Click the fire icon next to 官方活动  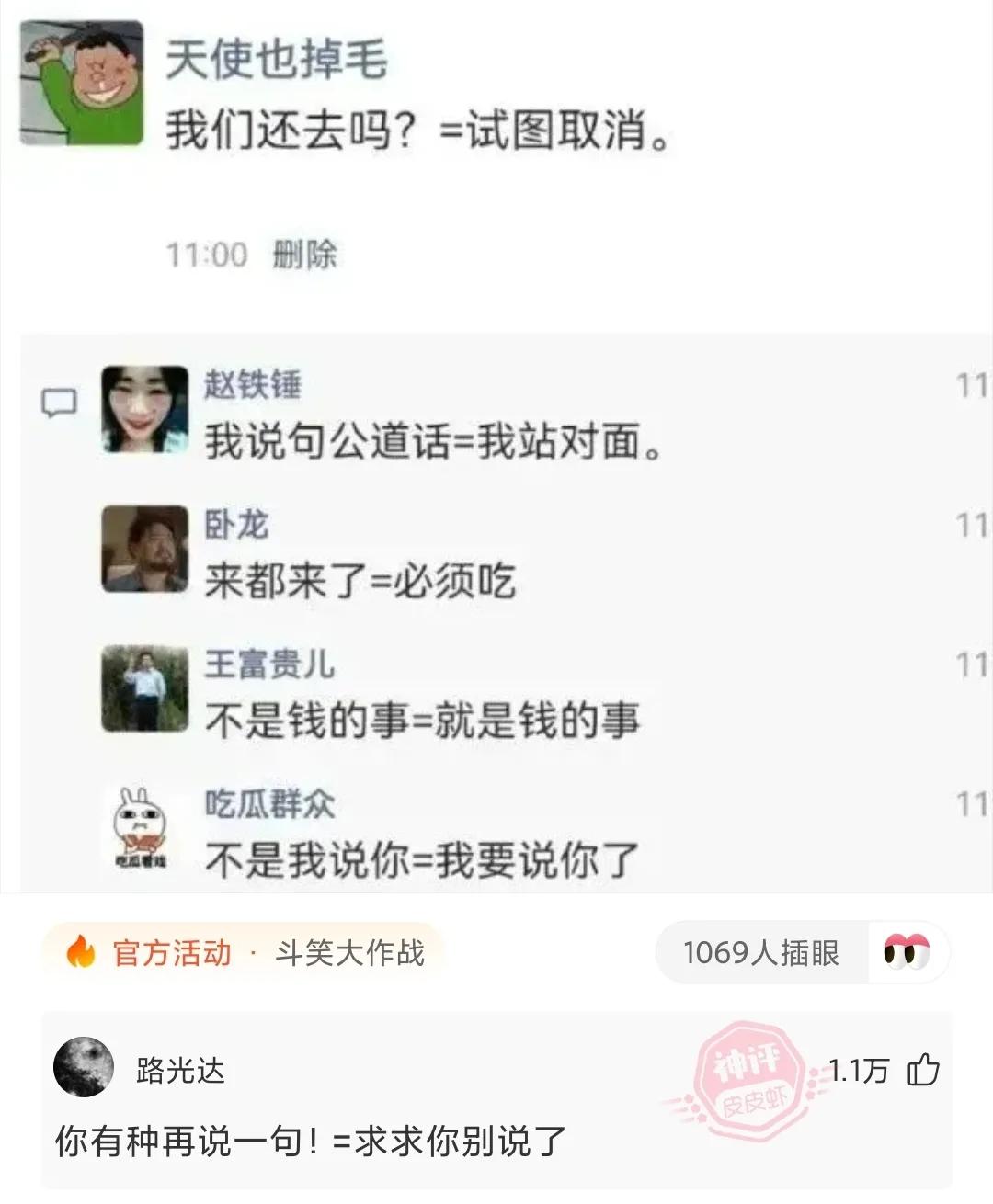(x=82, y=953)
